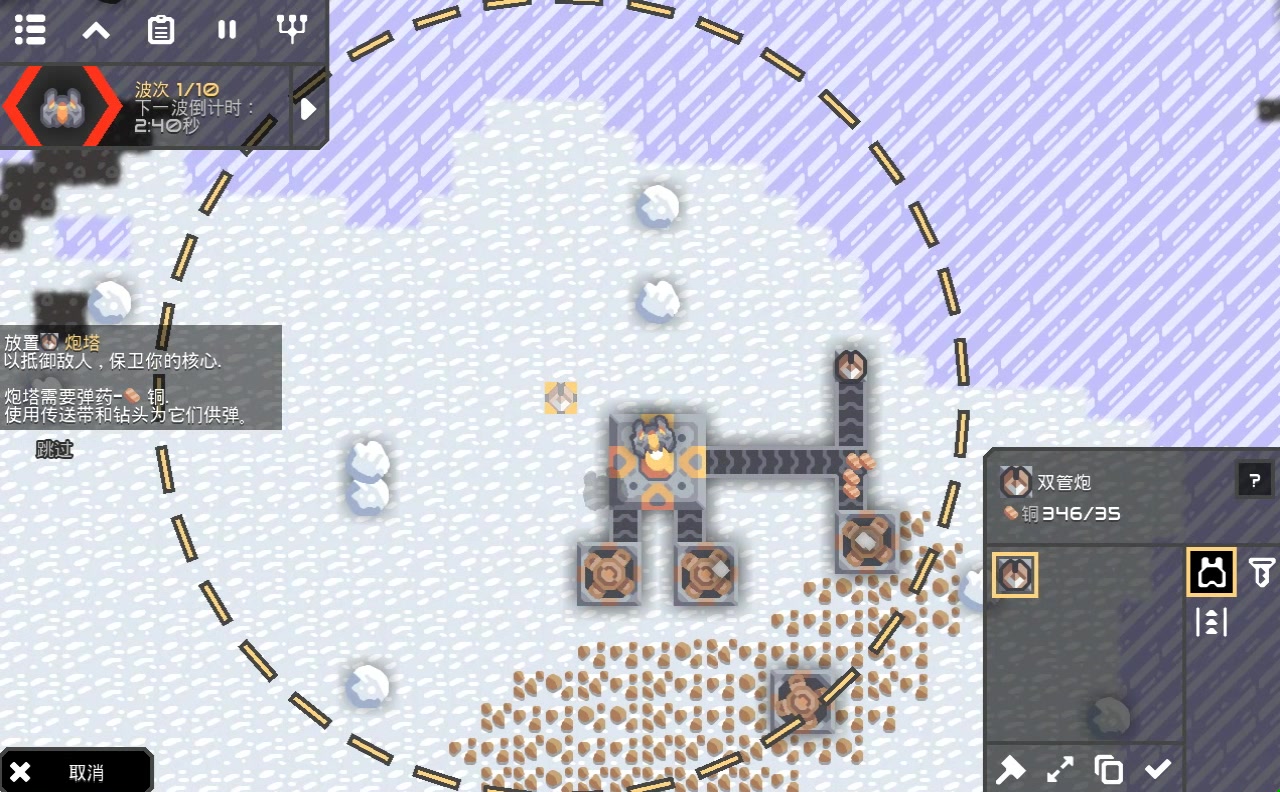Image resolution: width=1280 pixels, height=792 pixels.
Task: Switch to the turret category
Action: pyautogui.click(x=1211, y=573)
